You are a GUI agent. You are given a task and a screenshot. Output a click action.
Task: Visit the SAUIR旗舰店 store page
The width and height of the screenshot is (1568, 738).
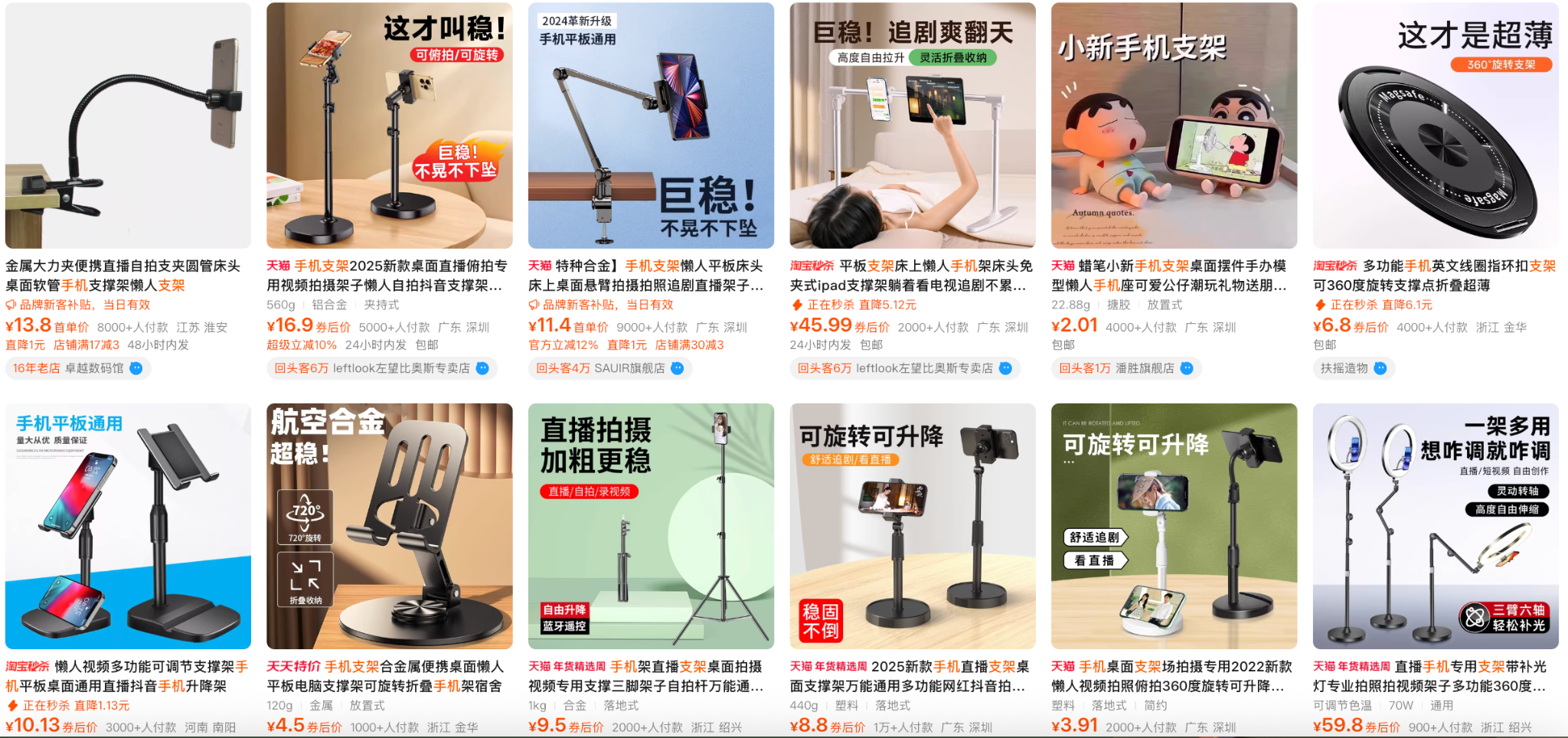point(629,368)
